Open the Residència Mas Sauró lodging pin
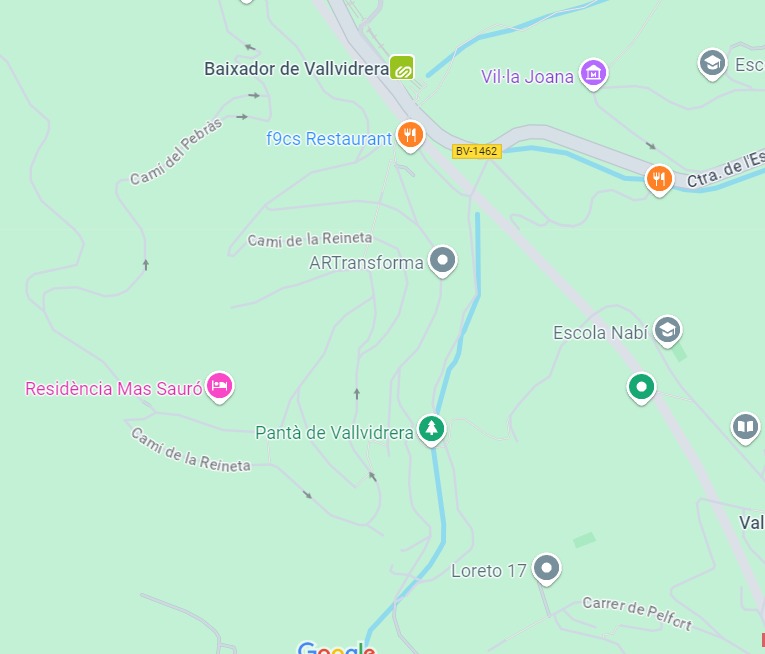The width and height of the screenshot is (765, 654). click(220, 385)
